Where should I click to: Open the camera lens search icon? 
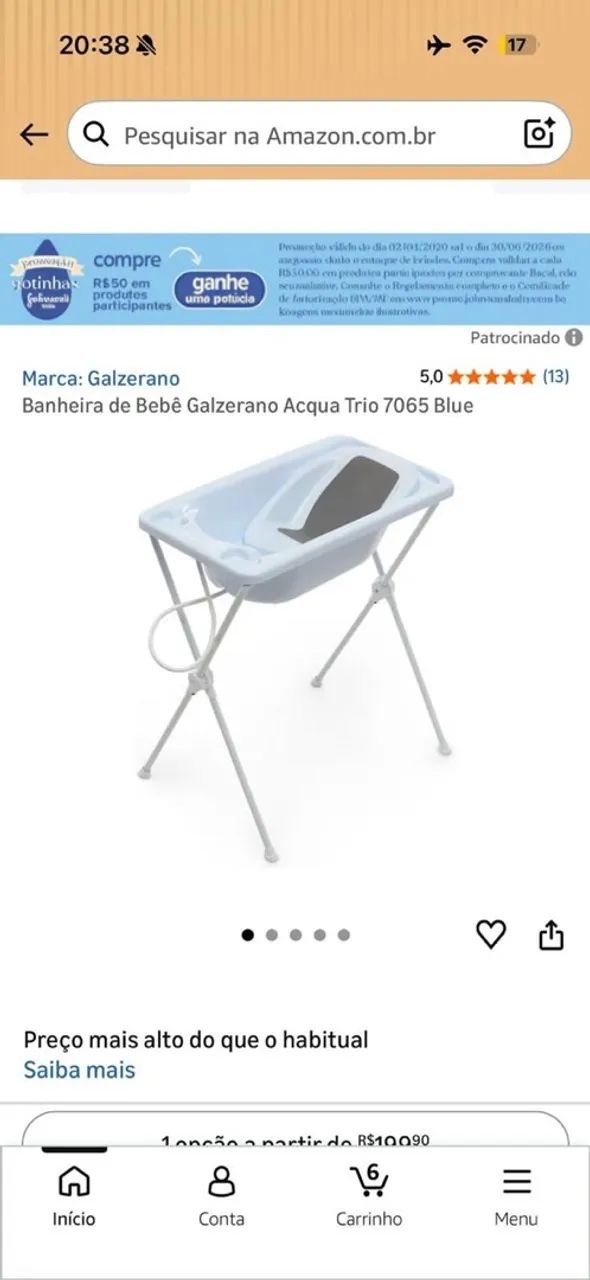click(539, 134)
